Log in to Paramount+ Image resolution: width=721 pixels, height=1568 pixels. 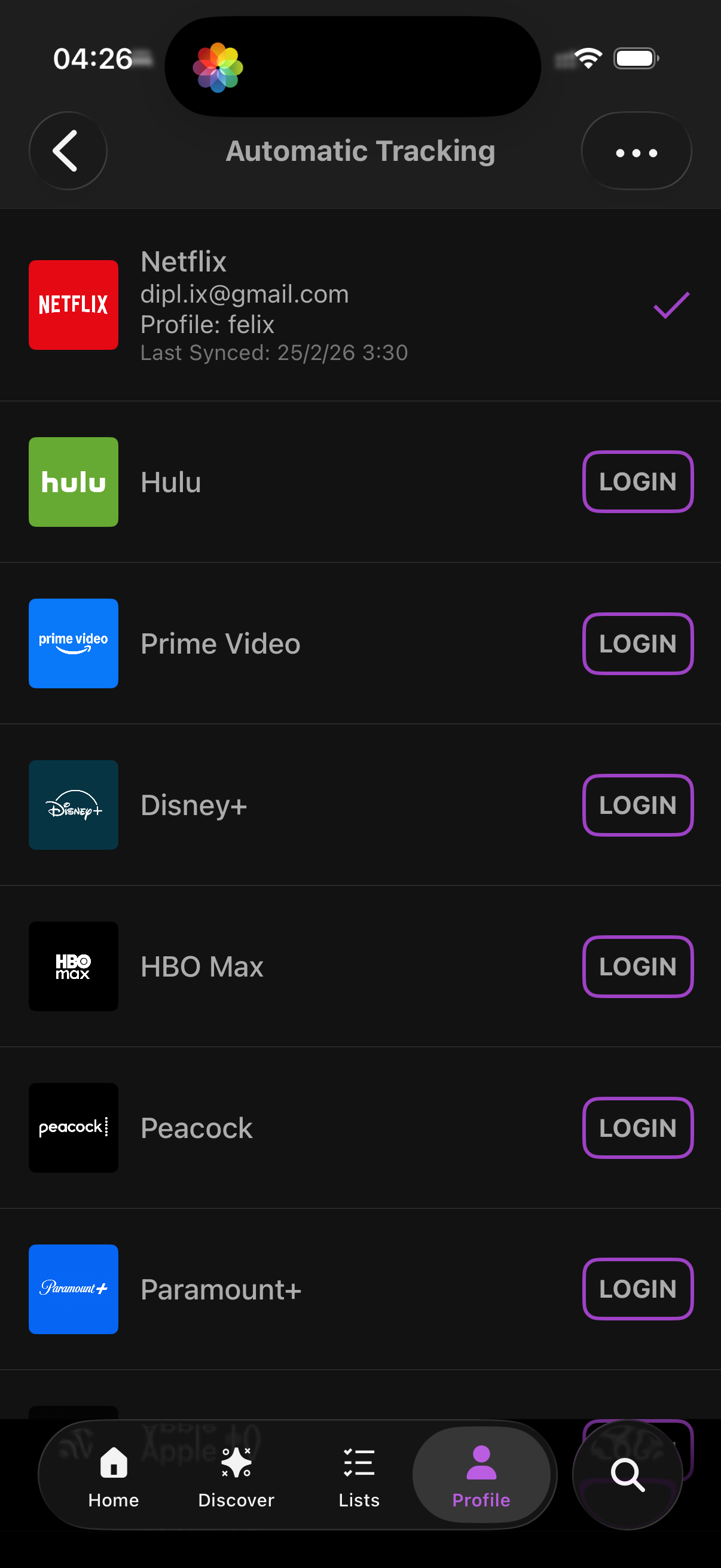637,1289
